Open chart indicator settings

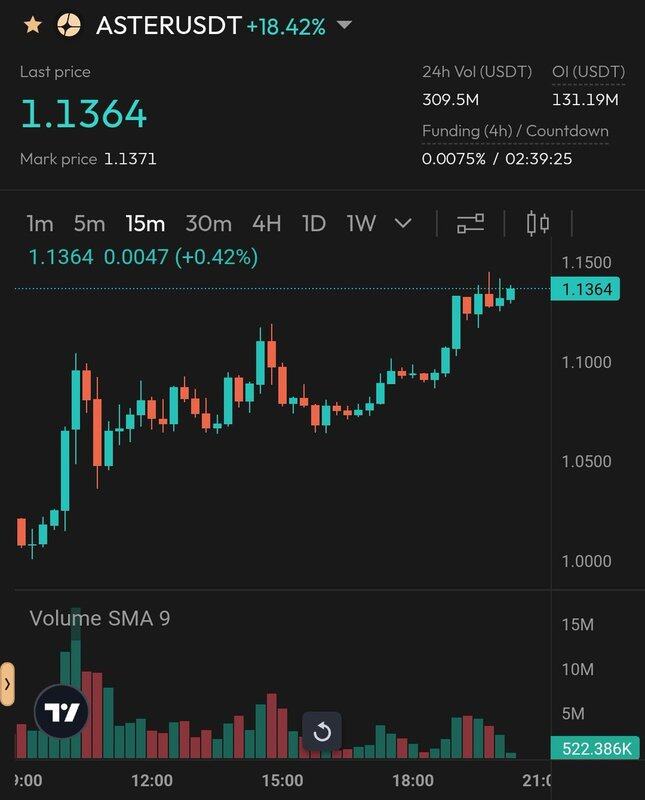[x=470, y=223]
